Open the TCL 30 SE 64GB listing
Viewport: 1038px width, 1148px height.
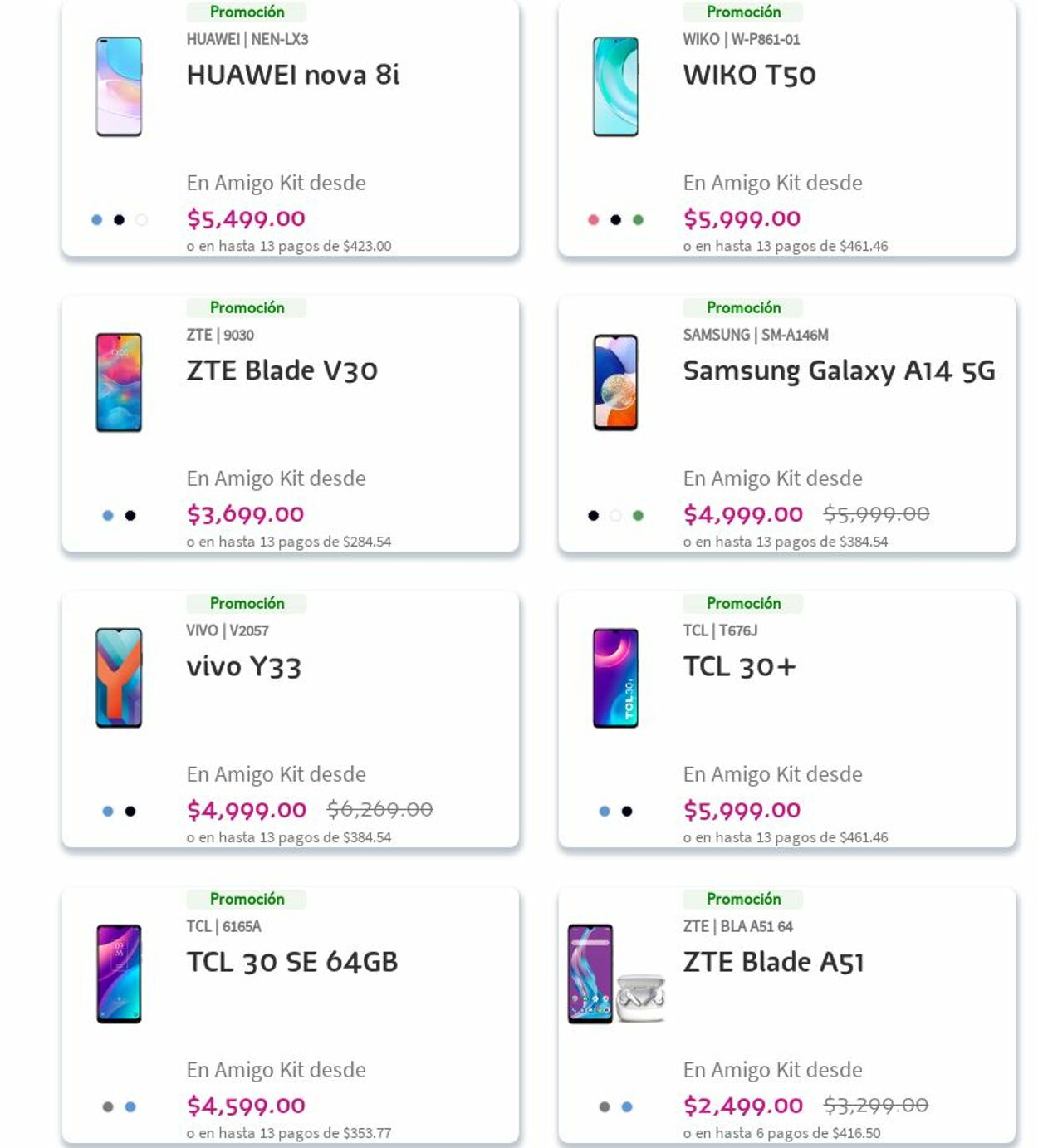click(x=292, y=962)
